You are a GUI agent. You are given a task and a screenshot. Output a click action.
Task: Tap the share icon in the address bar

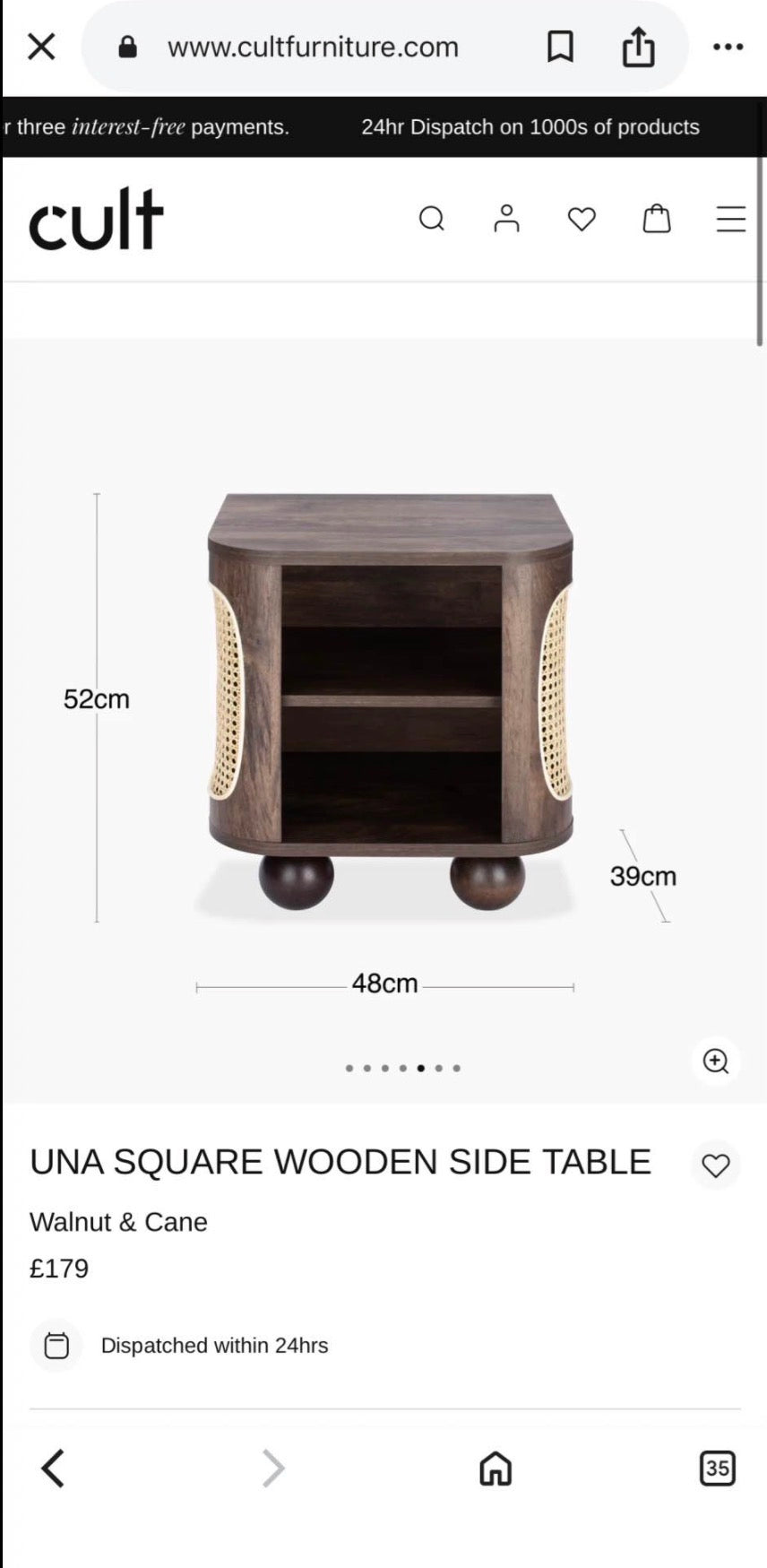point(638,47)
